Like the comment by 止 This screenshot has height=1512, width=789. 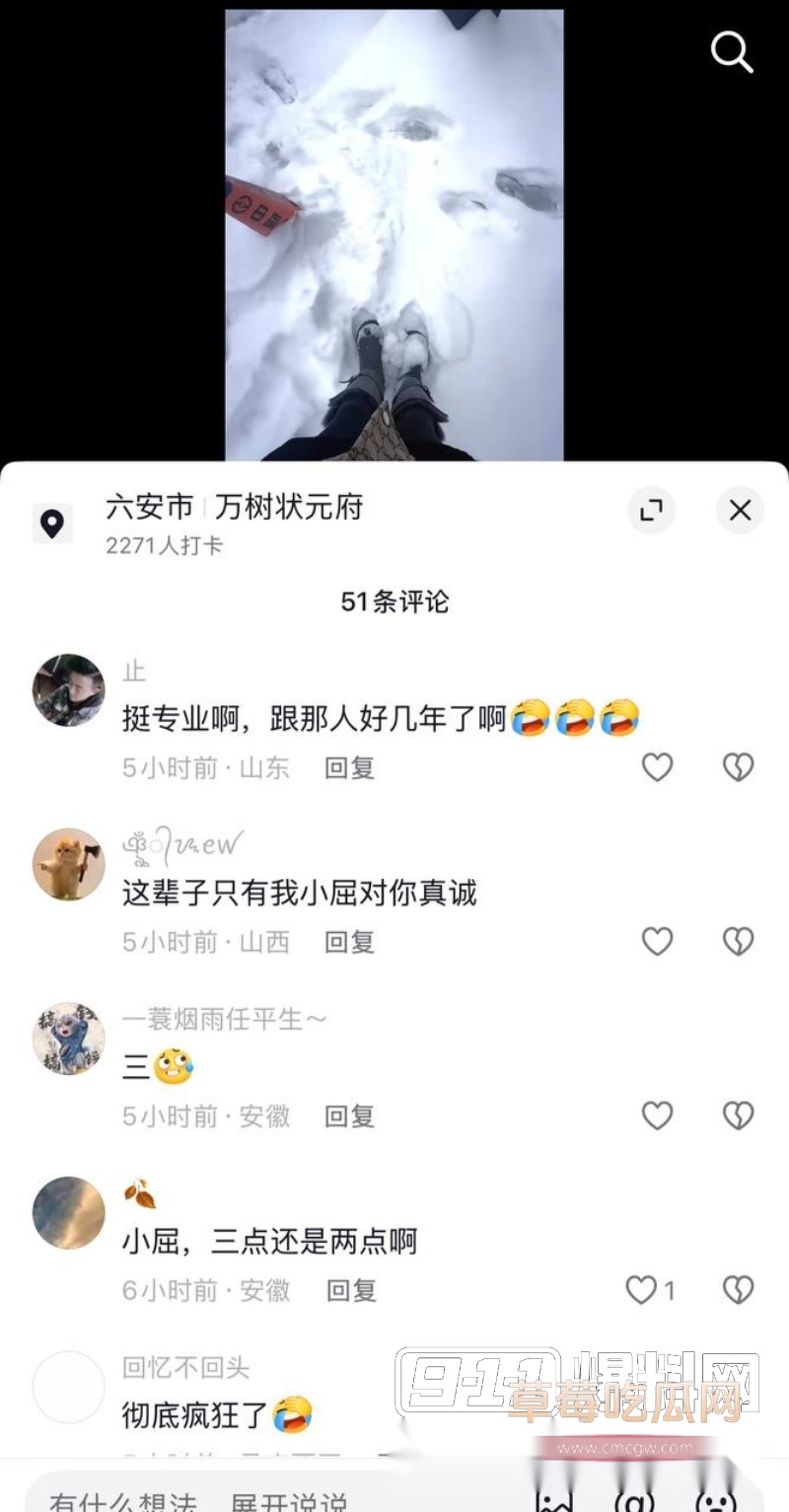click(658, 767)
